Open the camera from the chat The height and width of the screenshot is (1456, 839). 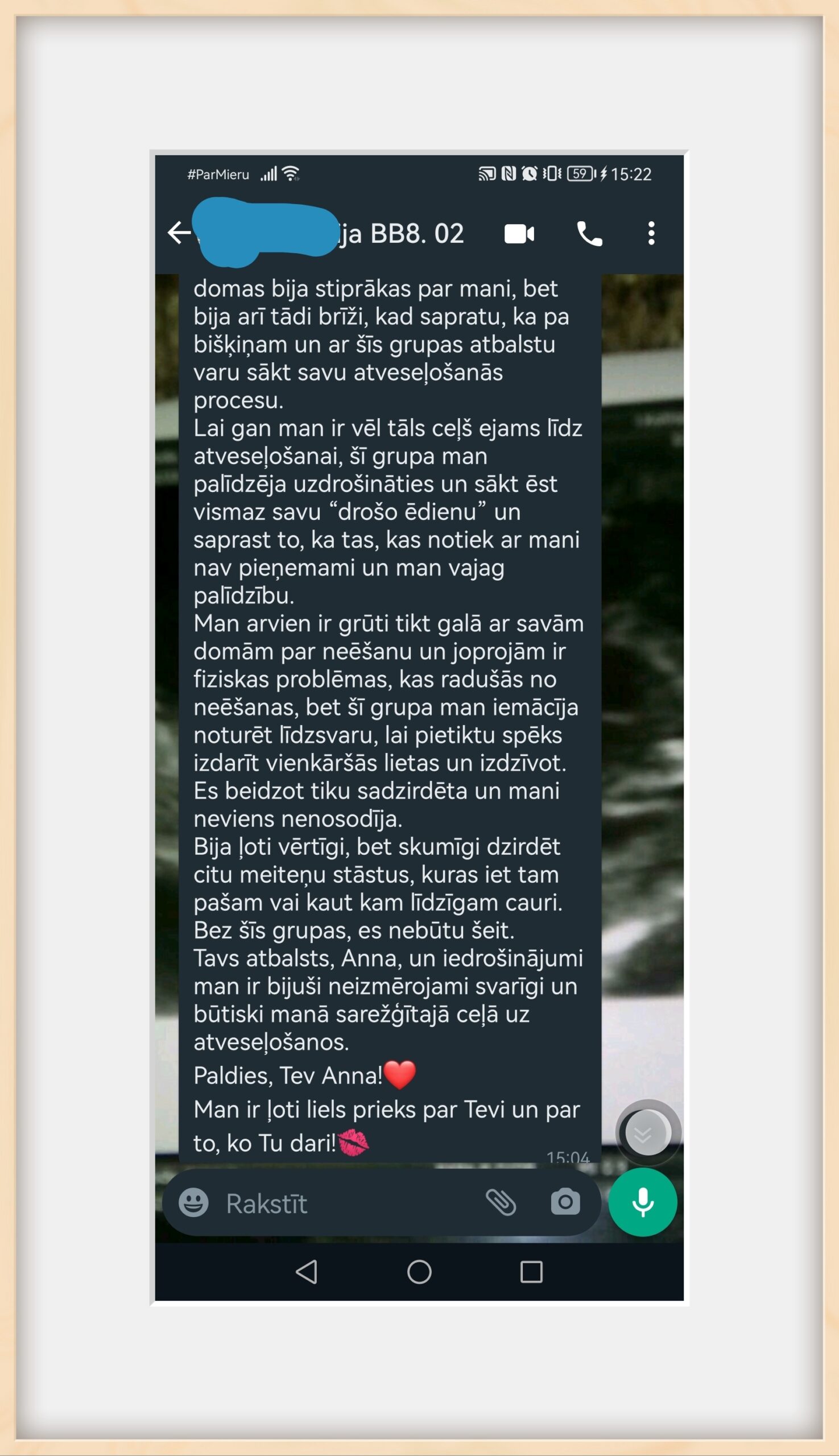coord(565,1202)
